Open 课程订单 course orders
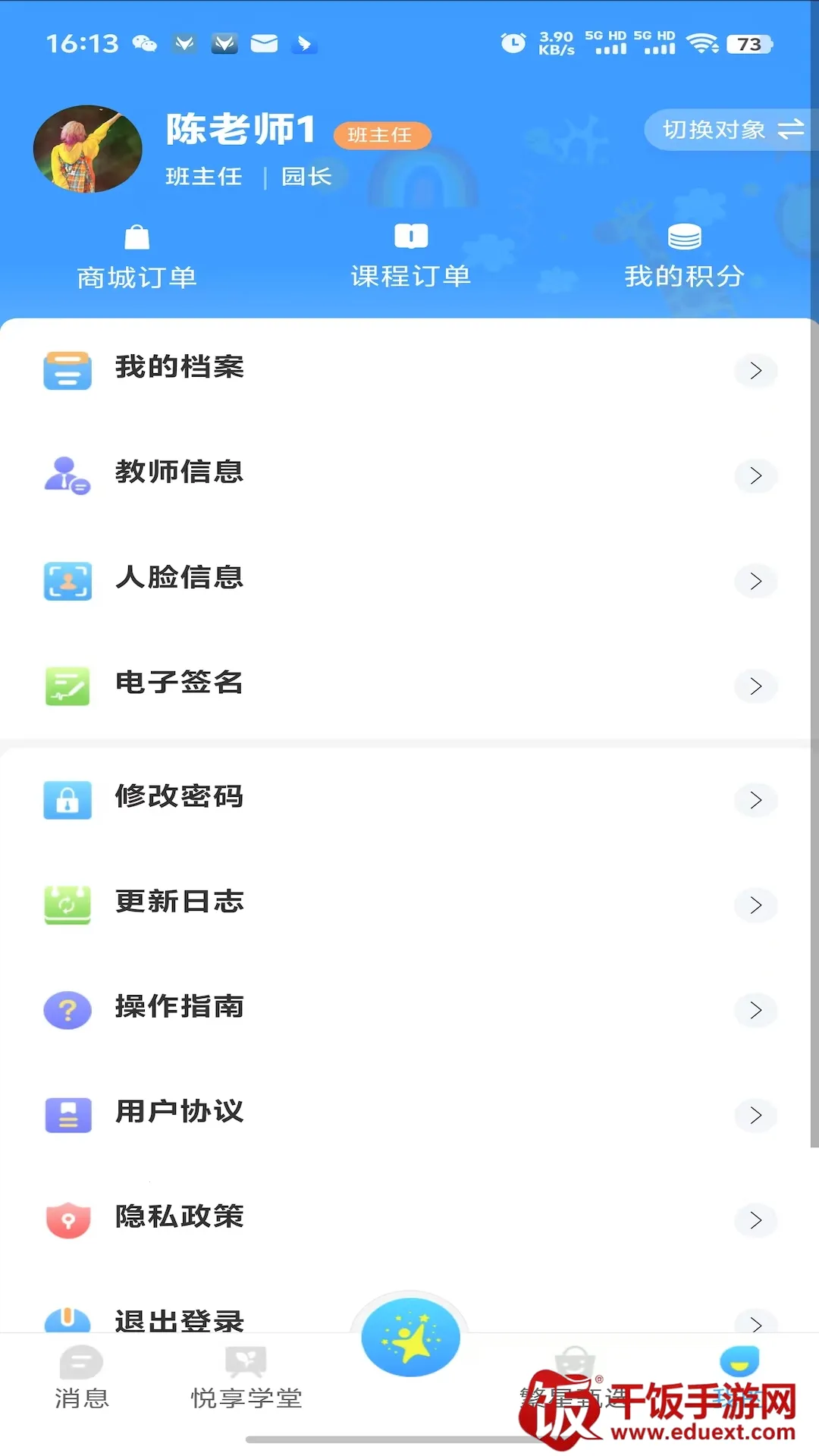819x1456 pixels. point(410,258)
